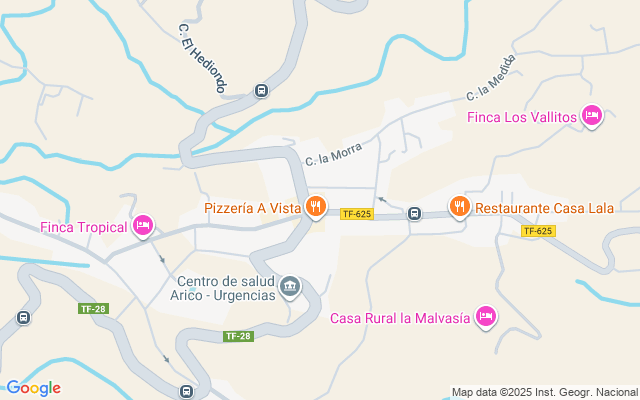640x400 pixels.
Task: Open the Finca Tropical lodging marker
Action: 143,226
